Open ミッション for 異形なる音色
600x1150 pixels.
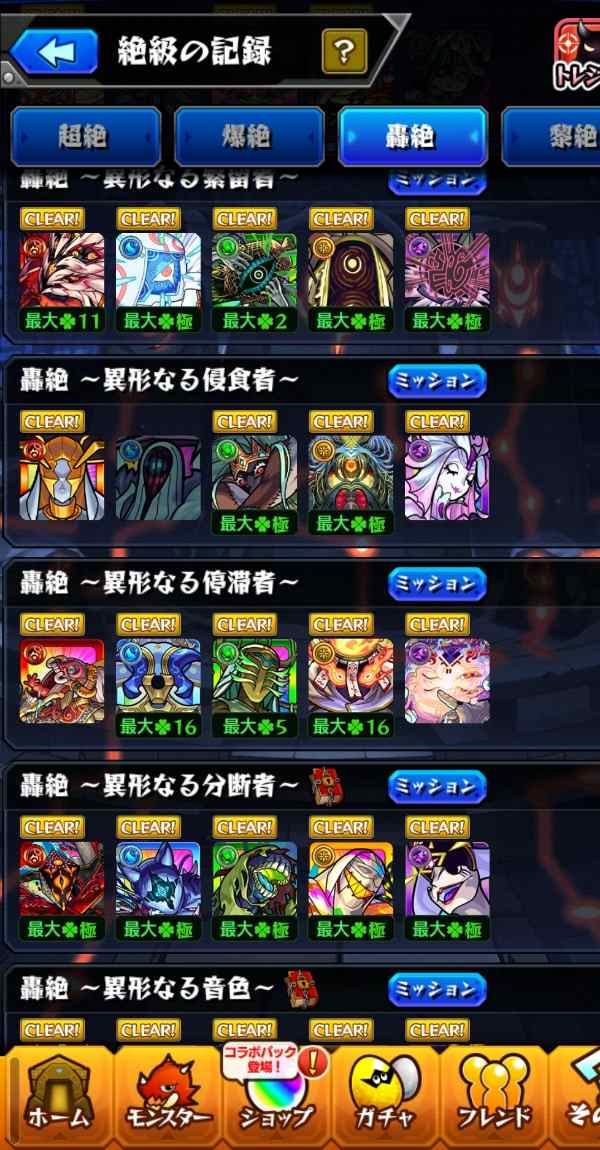437,990
